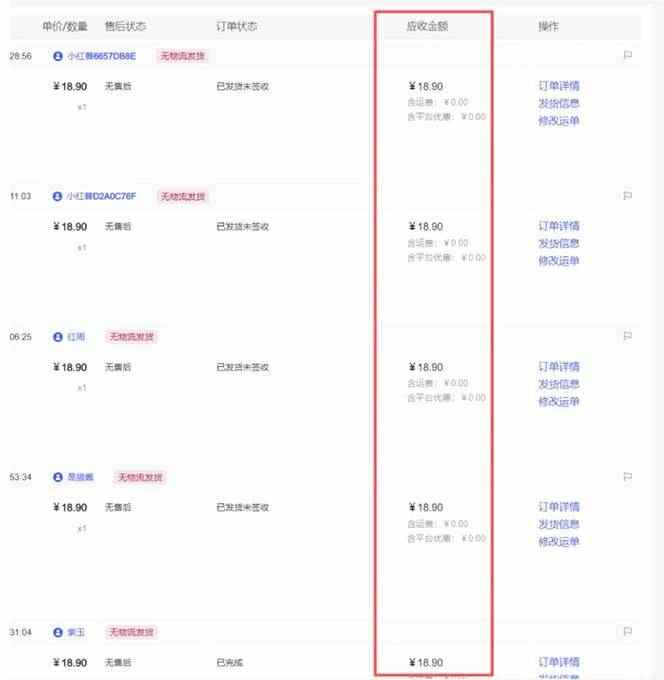Open 订单详情 for the 06:25 order

(x=559, y=367)
